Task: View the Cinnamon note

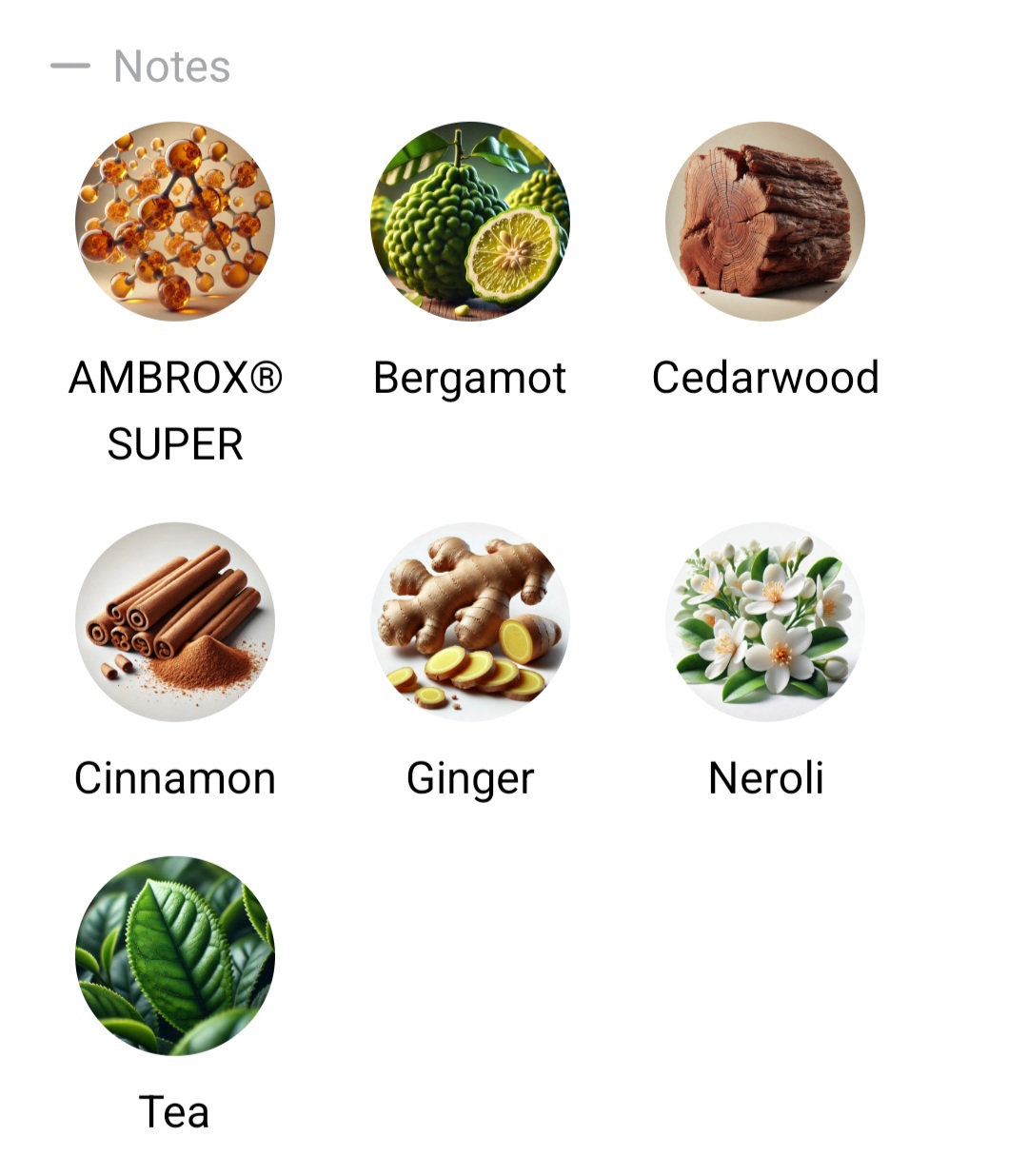Action: 175,622
